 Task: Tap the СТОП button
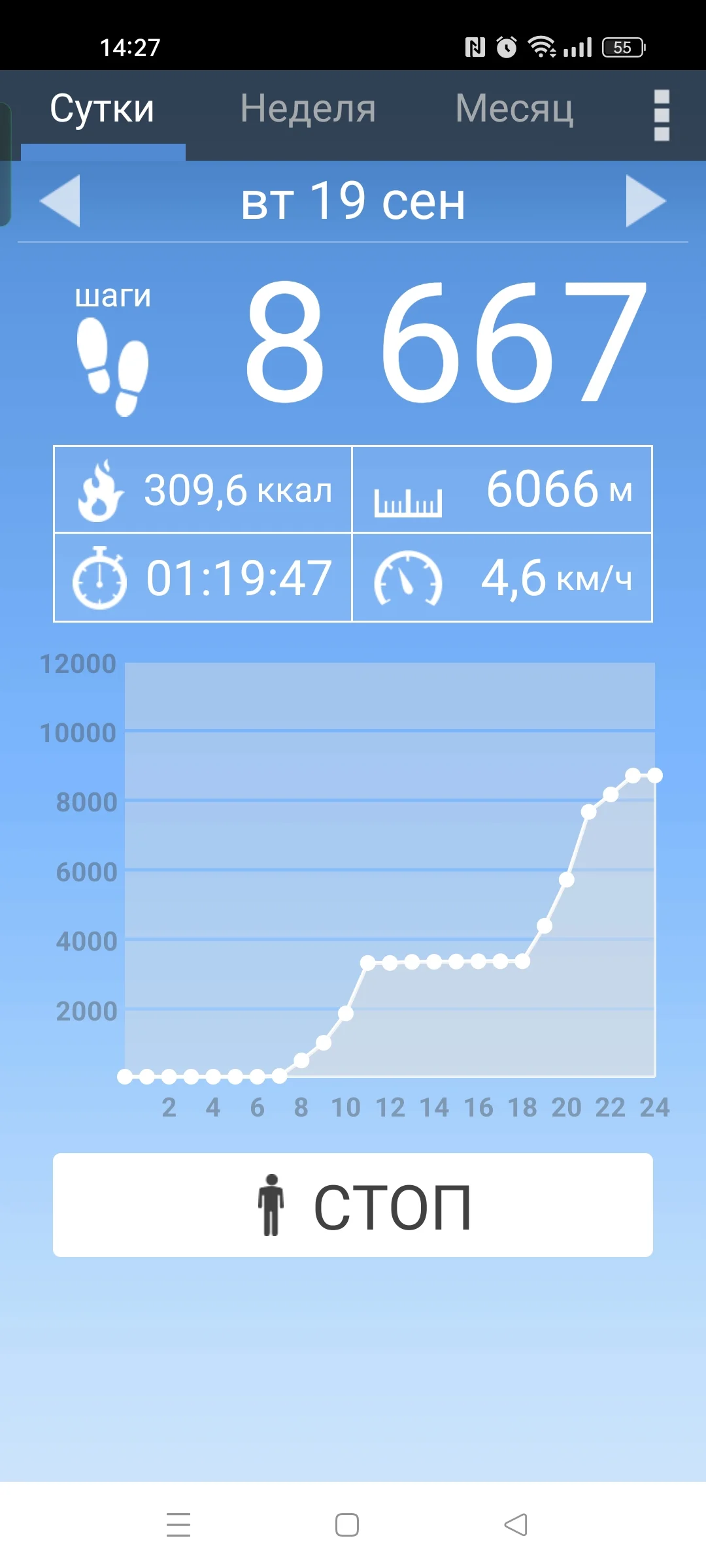click(353, 1205)
